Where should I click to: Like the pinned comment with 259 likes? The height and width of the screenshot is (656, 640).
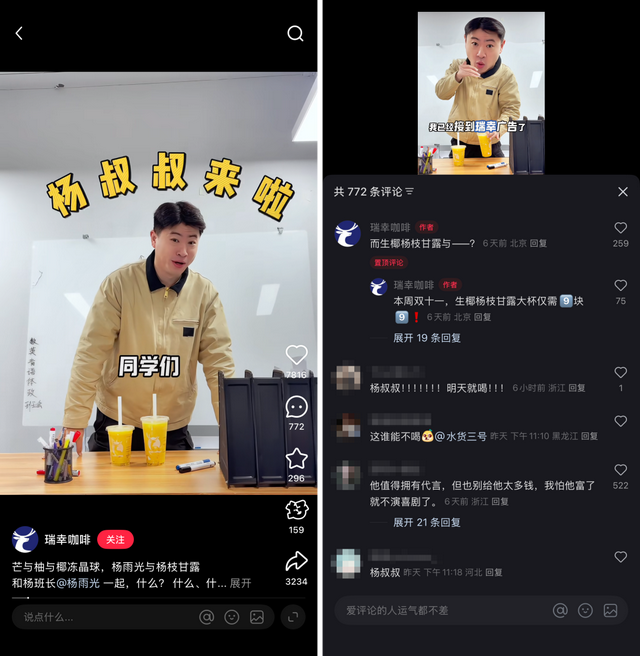(621, 229)
